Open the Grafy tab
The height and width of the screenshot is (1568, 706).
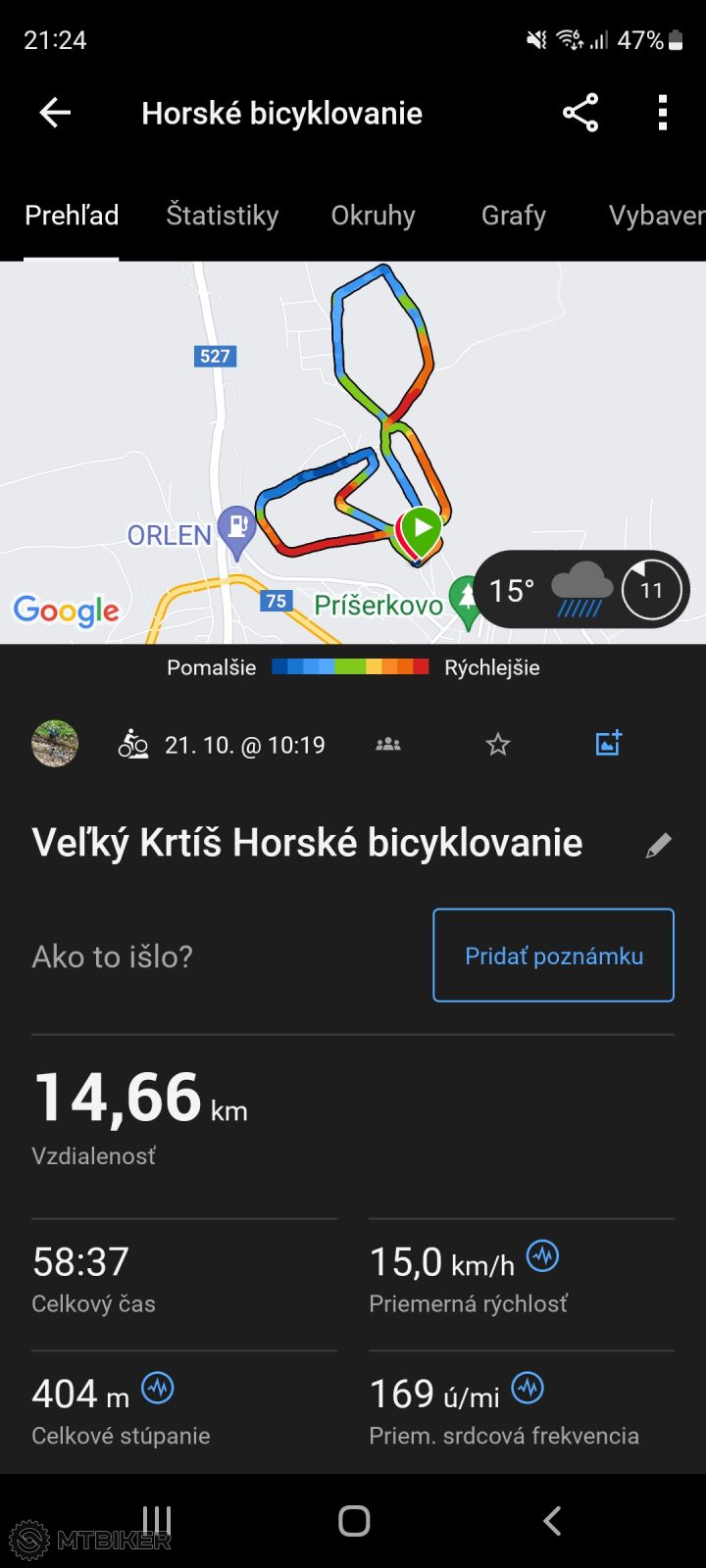tap(513, 216)
